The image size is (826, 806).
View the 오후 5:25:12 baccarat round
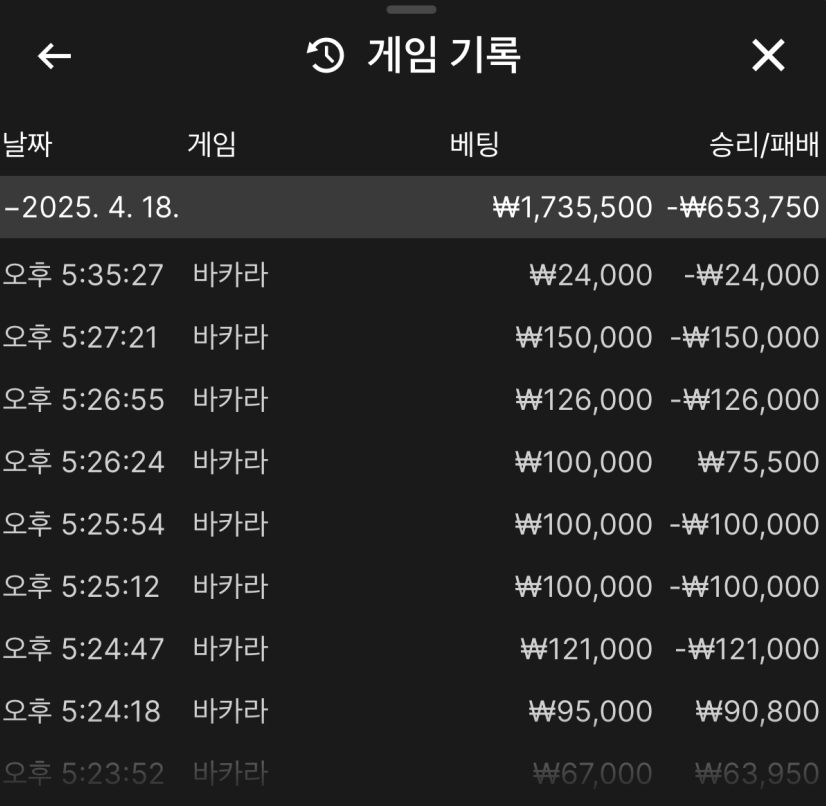coord(412,586)
